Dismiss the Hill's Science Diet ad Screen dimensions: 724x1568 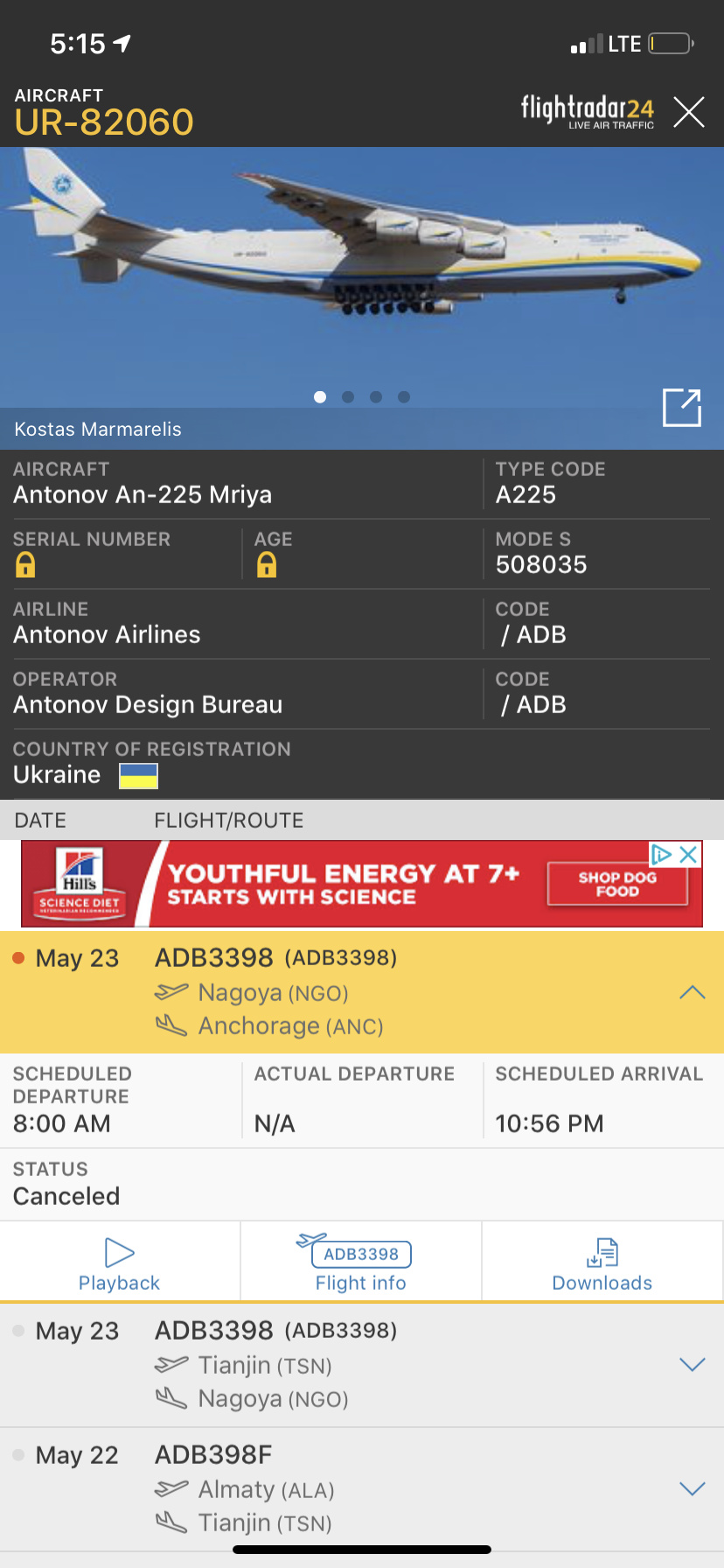point(689,855)
